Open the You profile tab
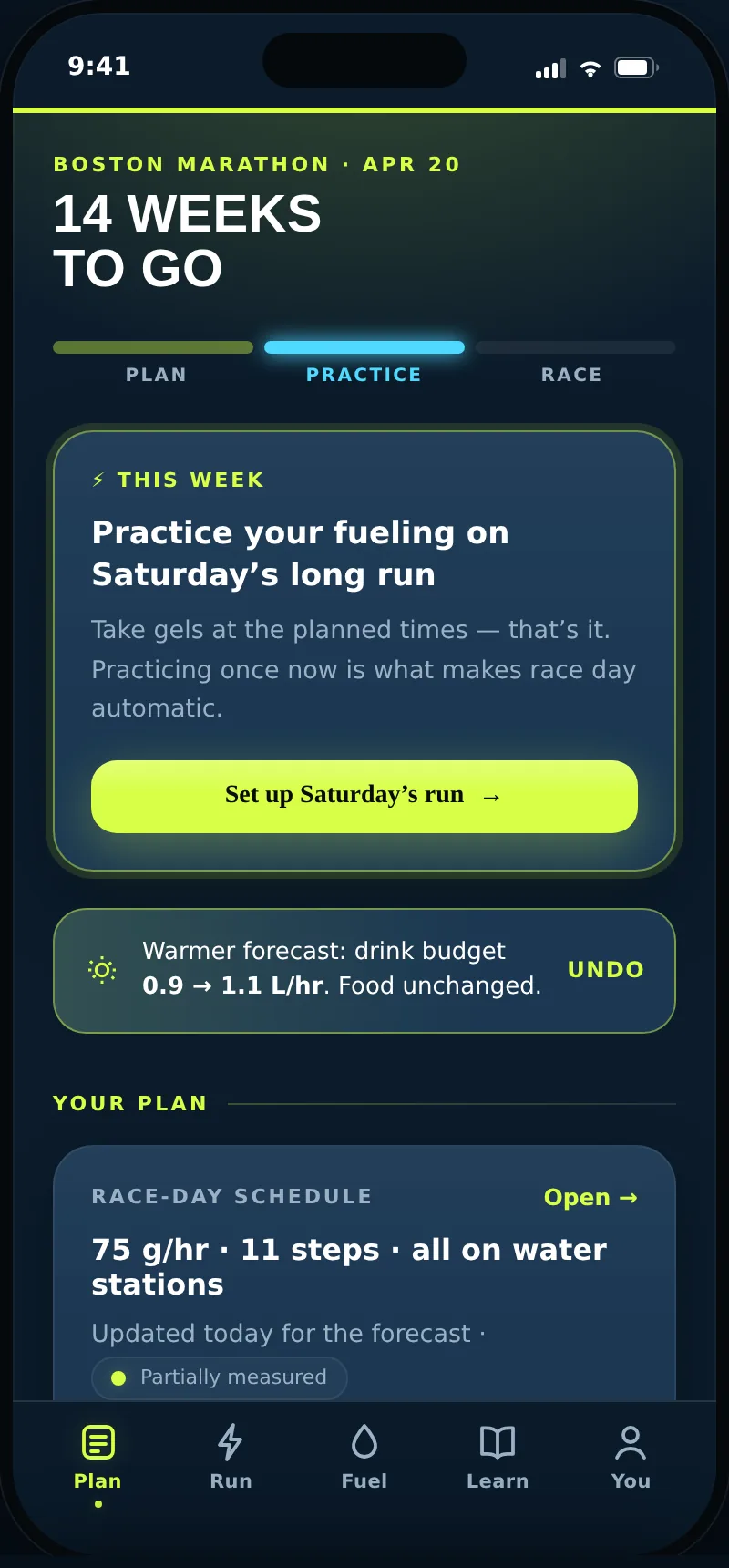 [631, 1457]
